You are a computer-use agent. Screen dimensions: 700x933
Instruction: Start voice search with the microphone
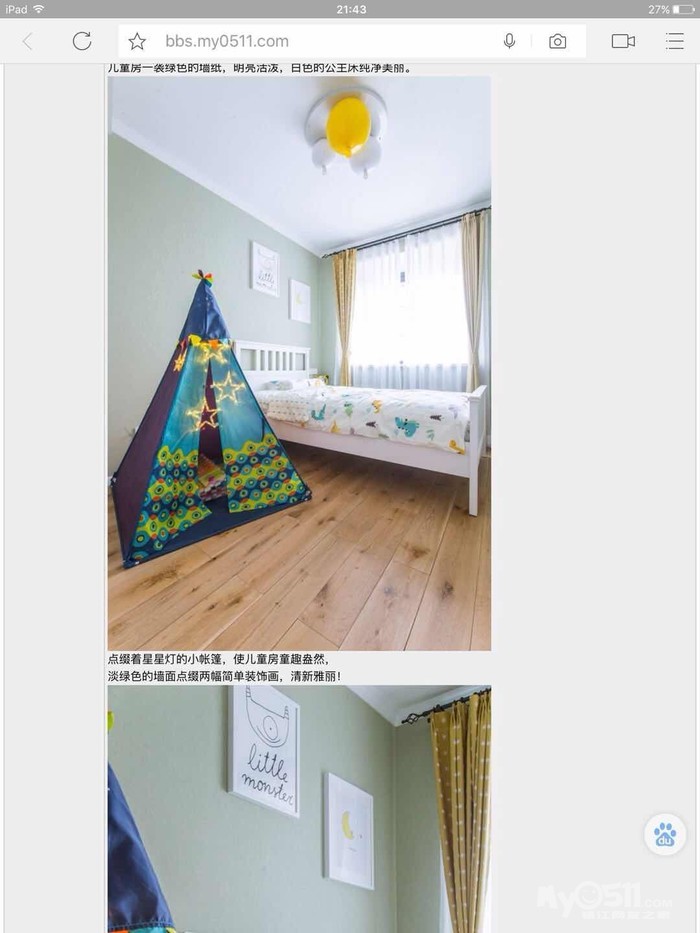click(509, 41)
